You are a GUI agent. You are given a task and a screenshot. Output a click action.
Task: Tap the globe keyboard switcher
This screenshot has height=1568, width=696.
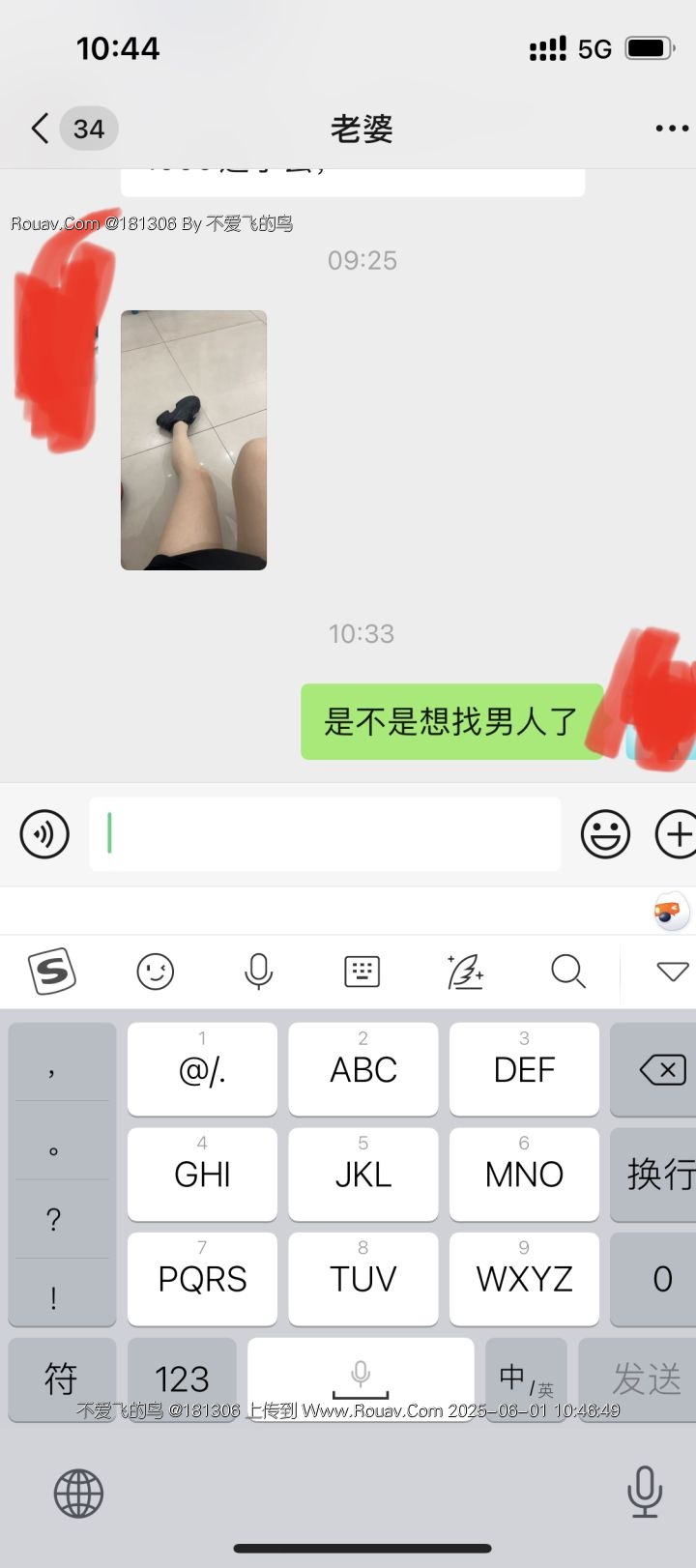click(78, 1493)
